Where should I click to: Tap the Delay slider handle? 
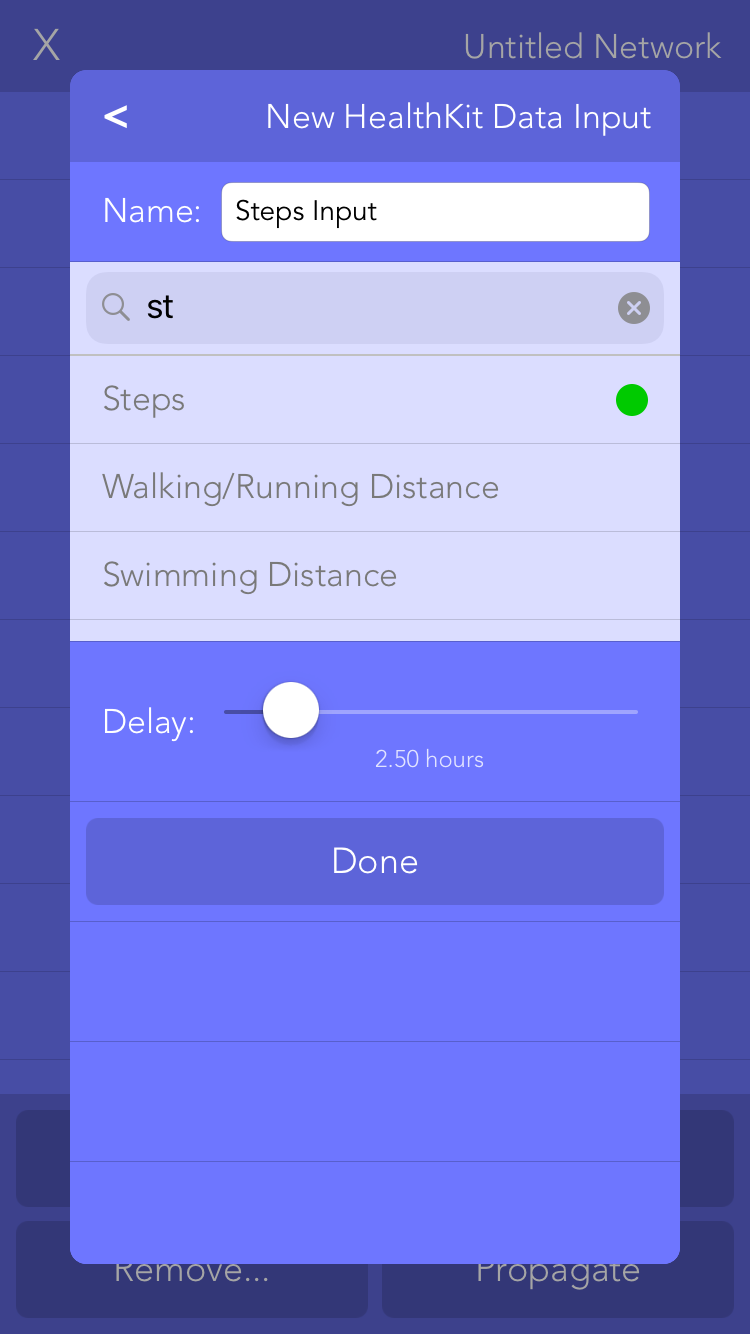pos(291,711)
